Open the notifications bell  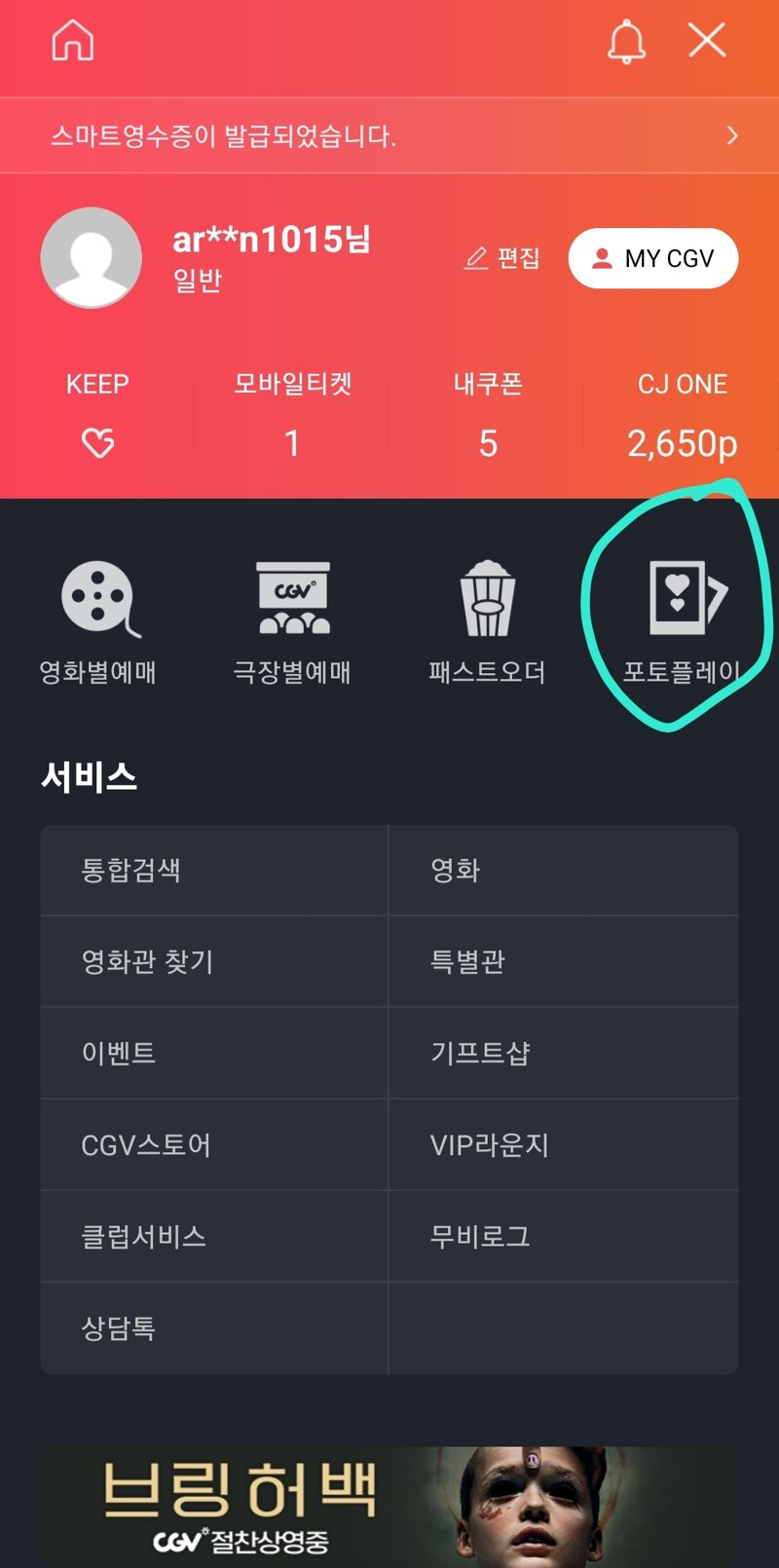tap(626, 42)
